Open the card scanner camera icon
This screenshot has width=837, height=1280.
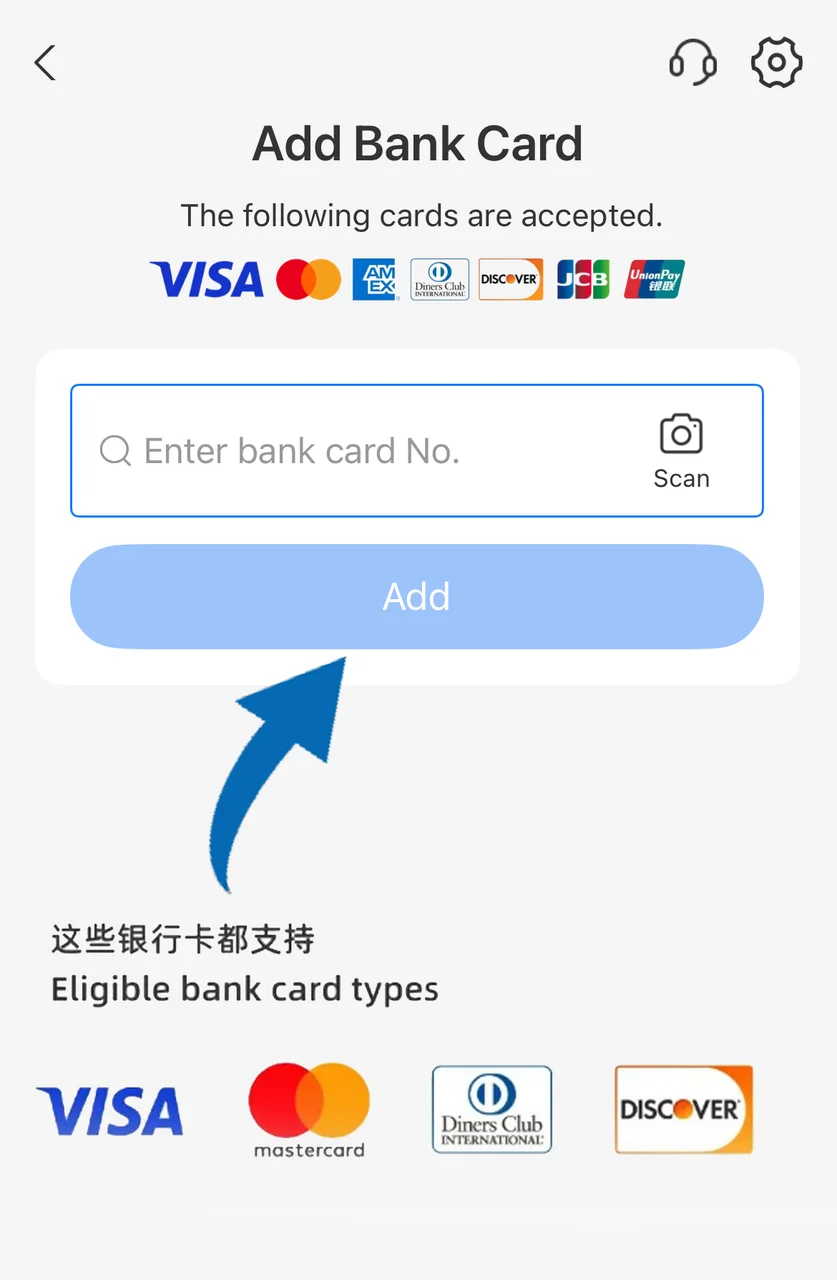coord(681,434)
